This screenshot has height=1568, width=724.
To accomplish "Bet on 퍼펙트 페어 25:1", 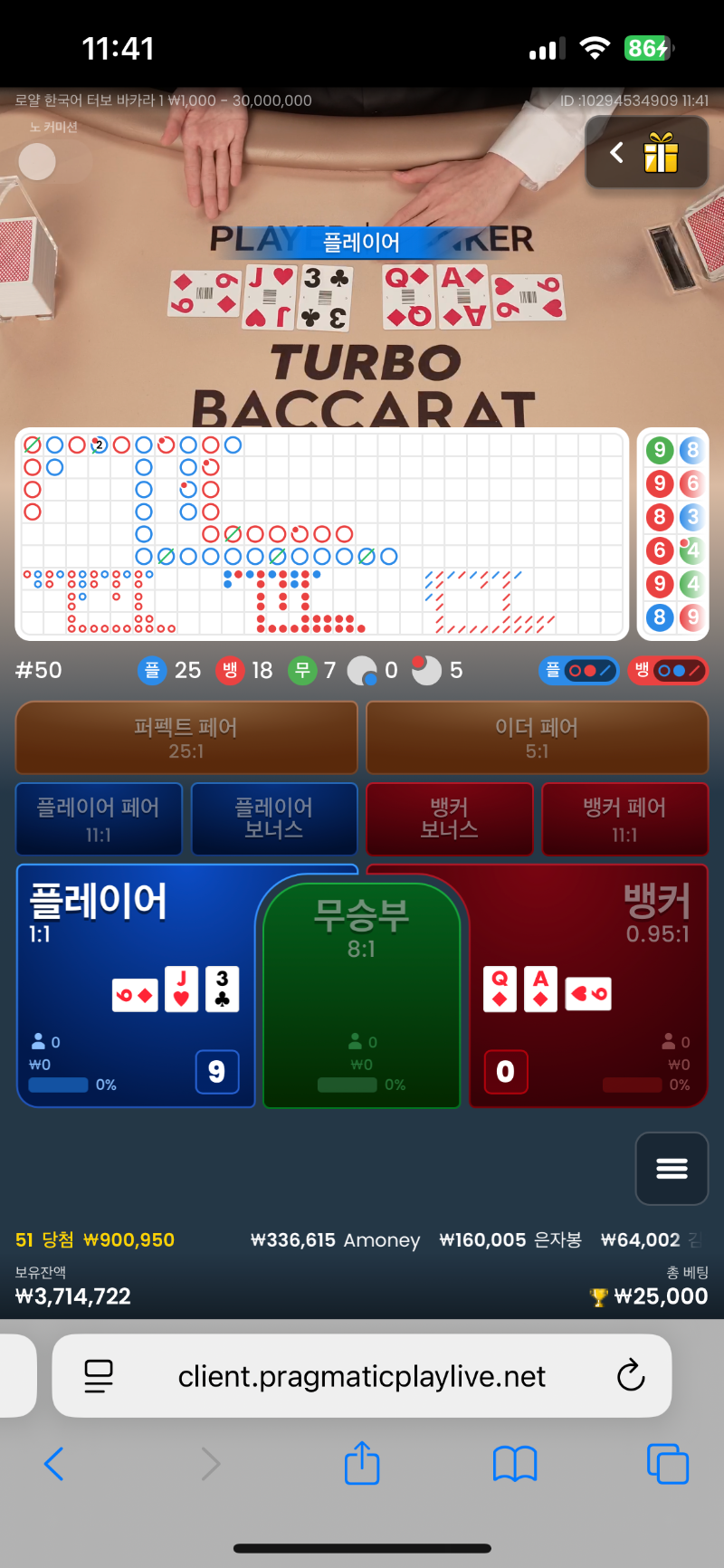I will click(x=186, y=738).
